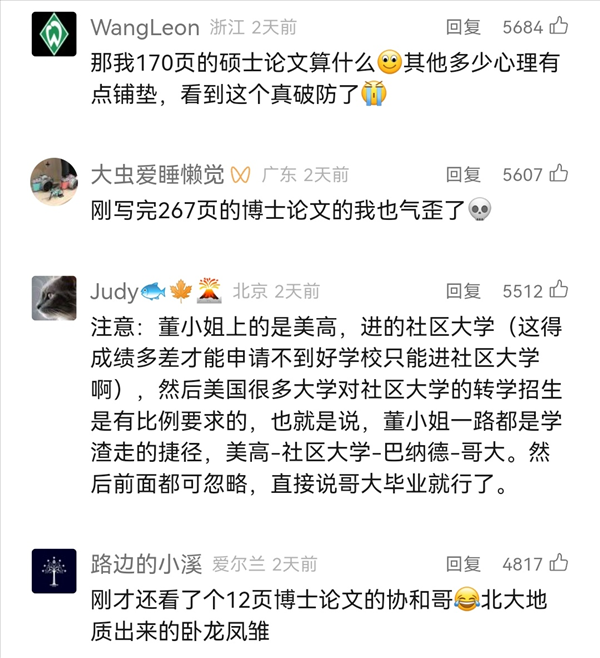This screenshot has width=600, height=658.
Task: Open 大虫爱睡懒觉's avatar
Action: coord(55,179)
